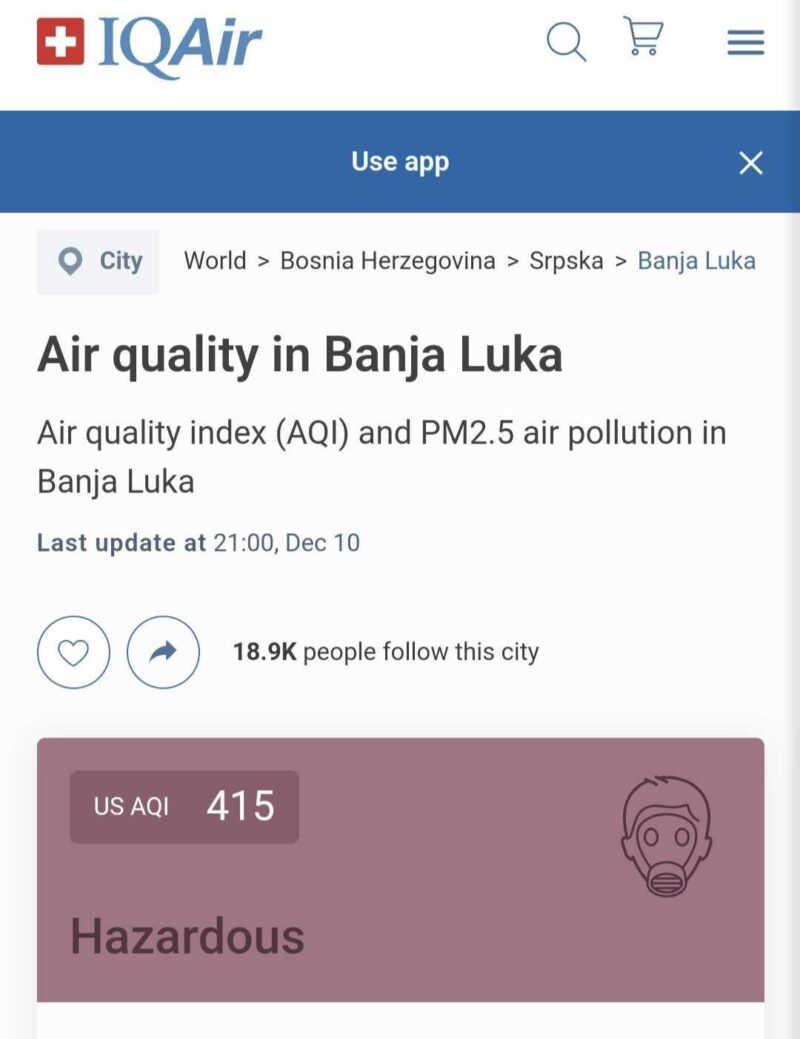Screen dimensions: 800x1039
Task: Click the Hazardous status label
Action: (x=188, y=935)
